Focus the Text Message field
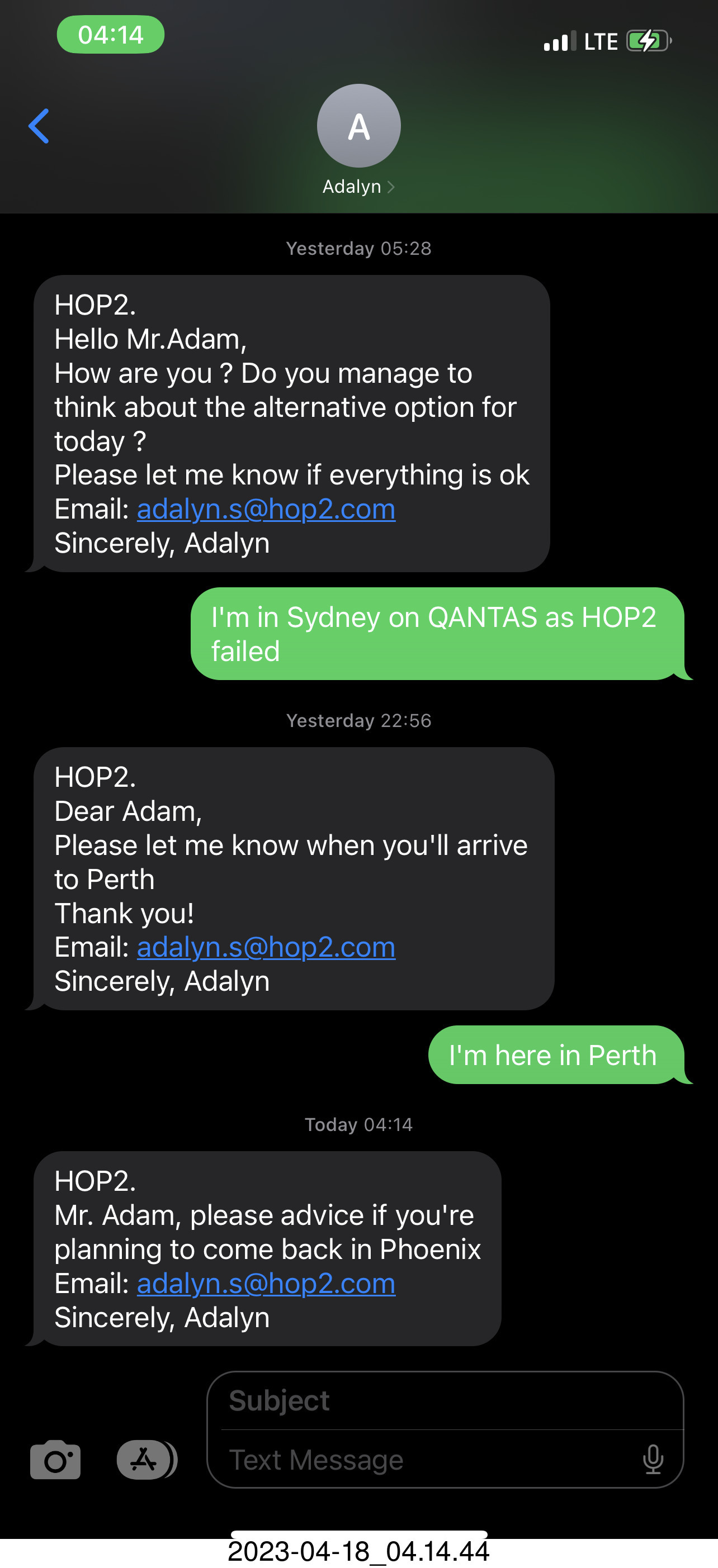Screen dimensions: 718x1568 (426, 1460)
